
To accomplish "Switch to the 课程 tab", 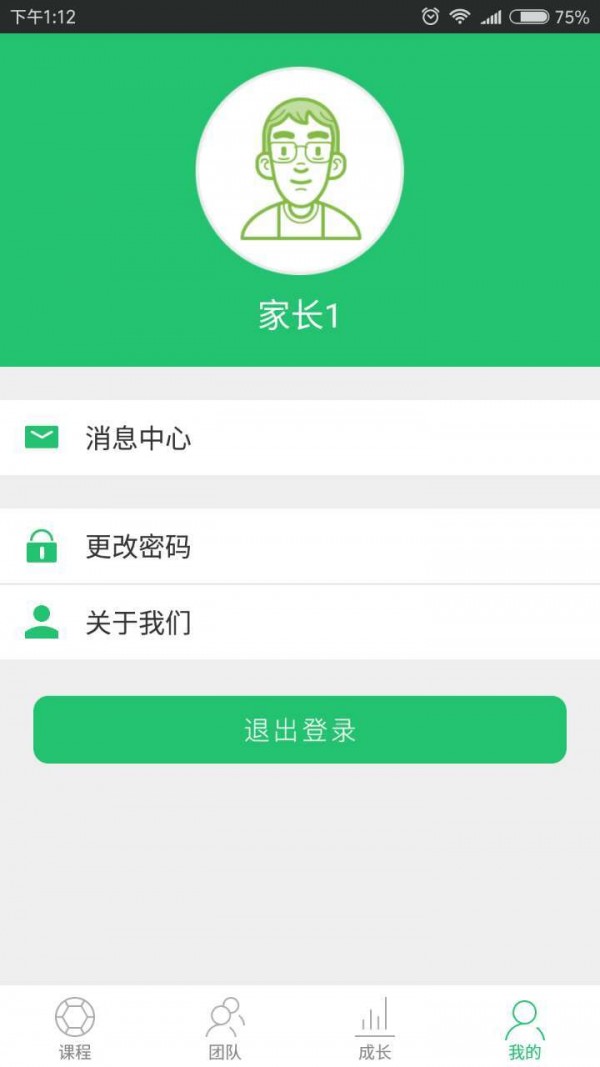I will 75,1028.
